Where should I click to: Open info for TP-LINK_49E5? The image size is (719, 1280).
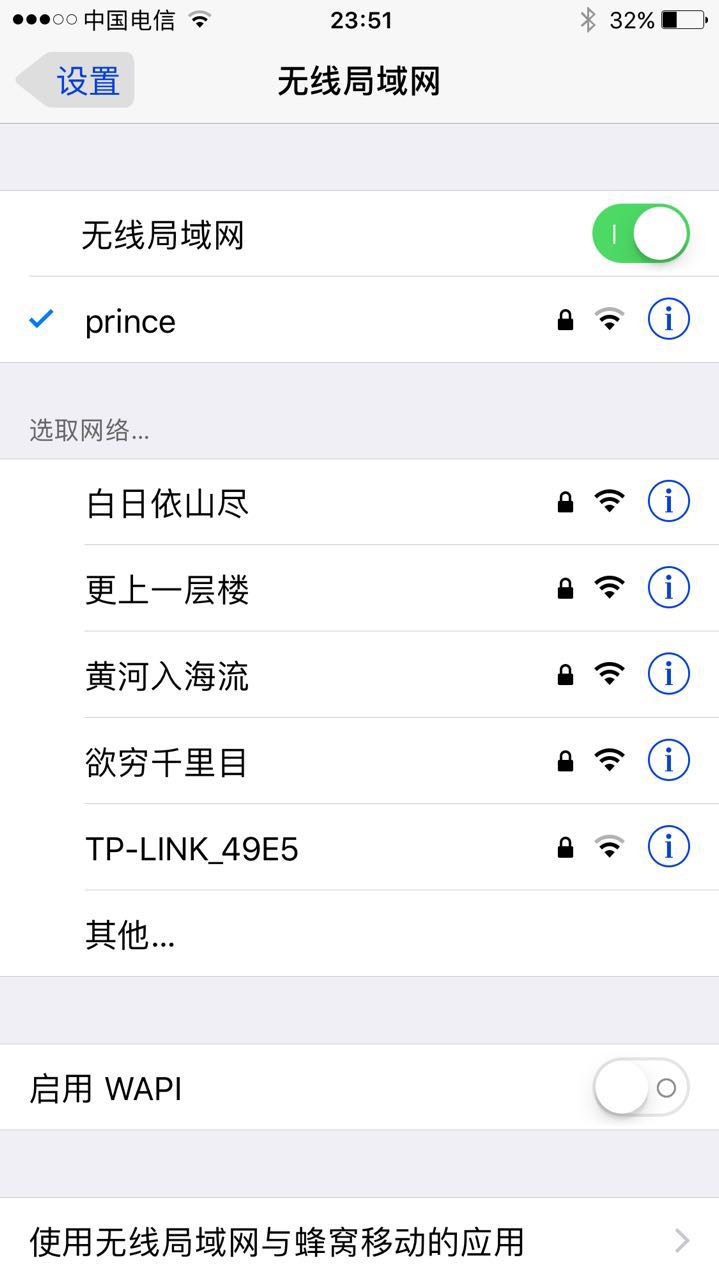coord(668,847)
